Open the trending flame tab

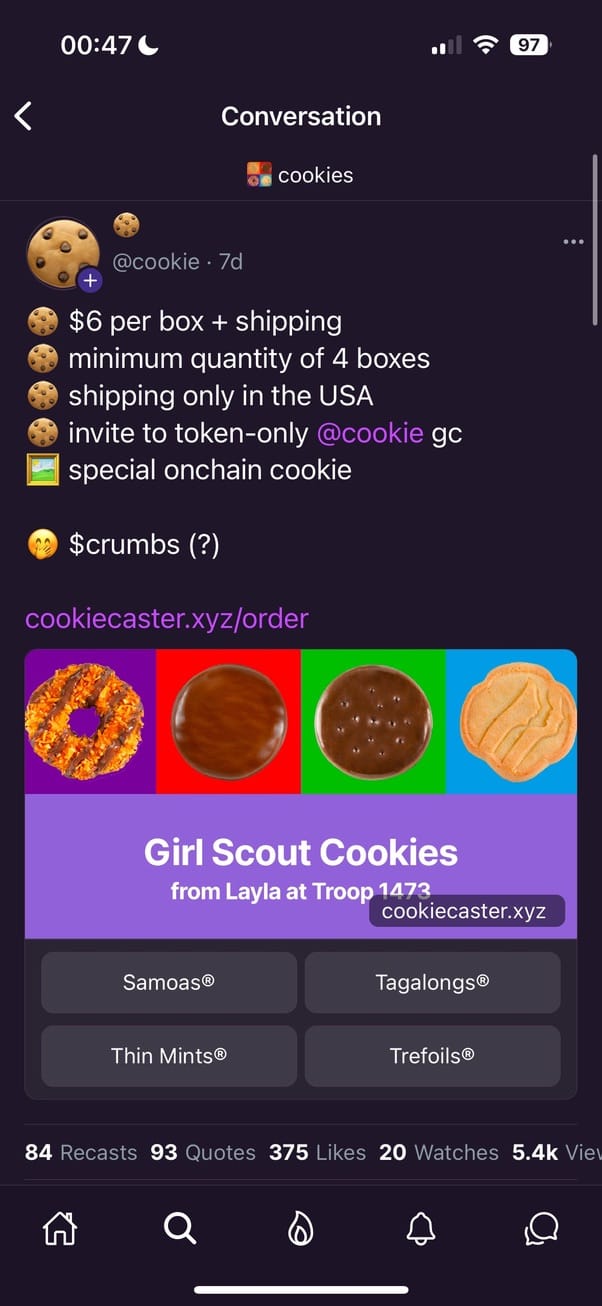coord(300,1228)
